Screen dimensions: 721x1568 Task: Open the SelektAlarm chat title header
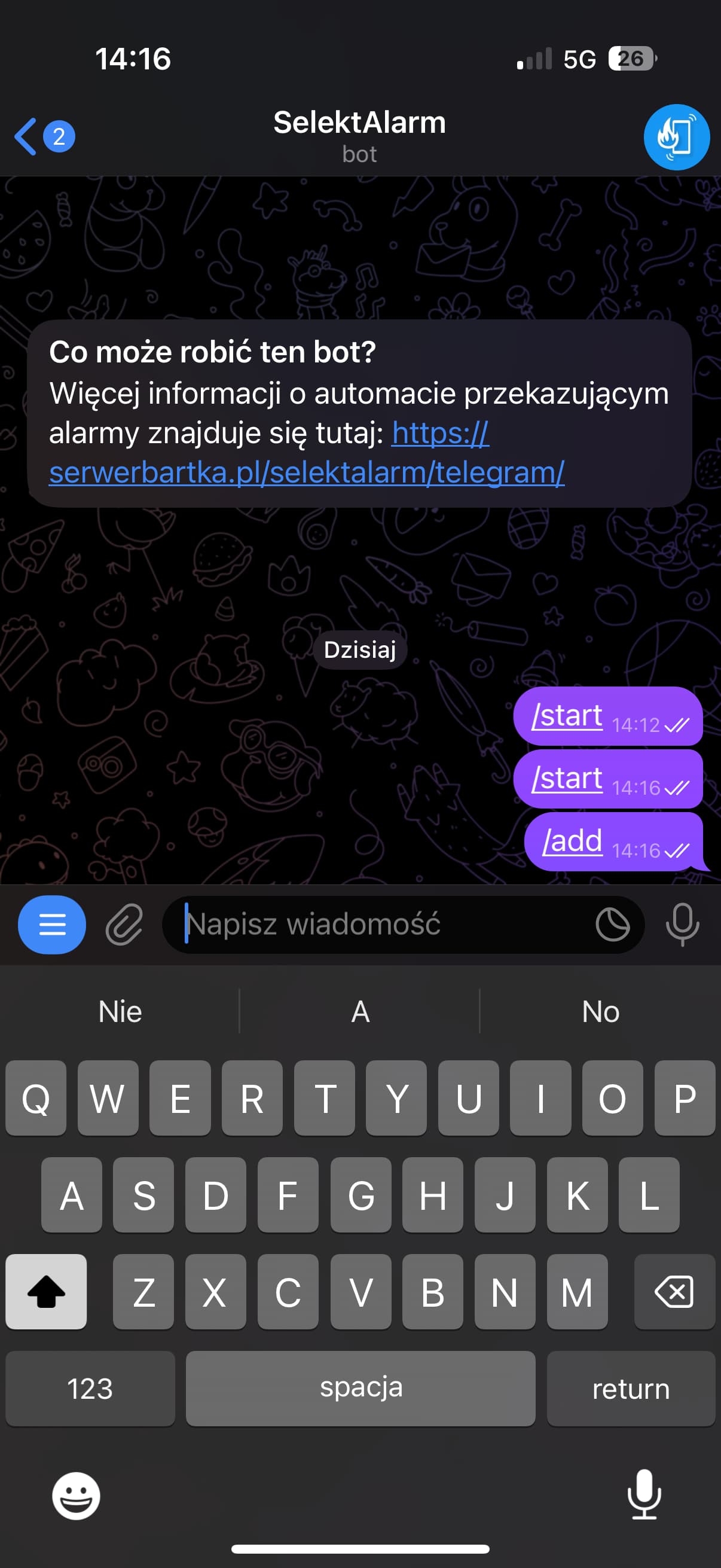click(359, 135)
